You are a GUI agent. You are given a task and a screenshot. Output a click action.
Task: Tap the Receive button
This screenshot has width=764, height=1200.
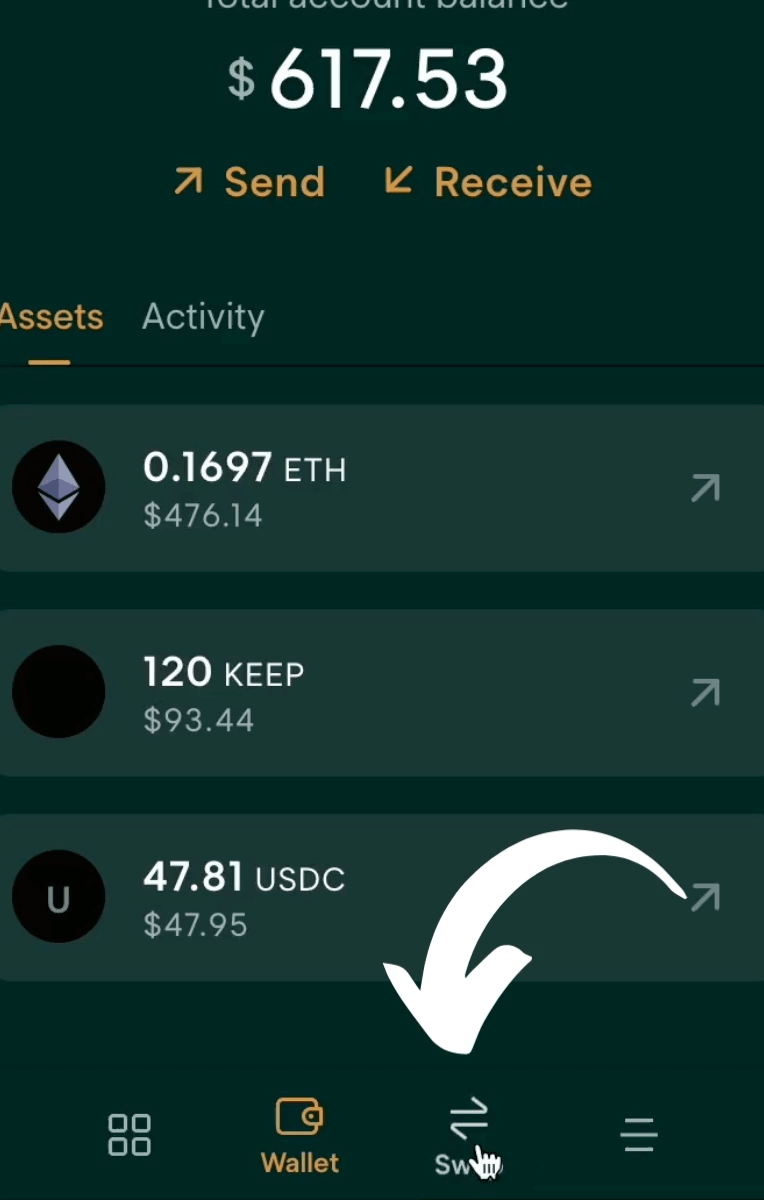(x=488, y=182)
